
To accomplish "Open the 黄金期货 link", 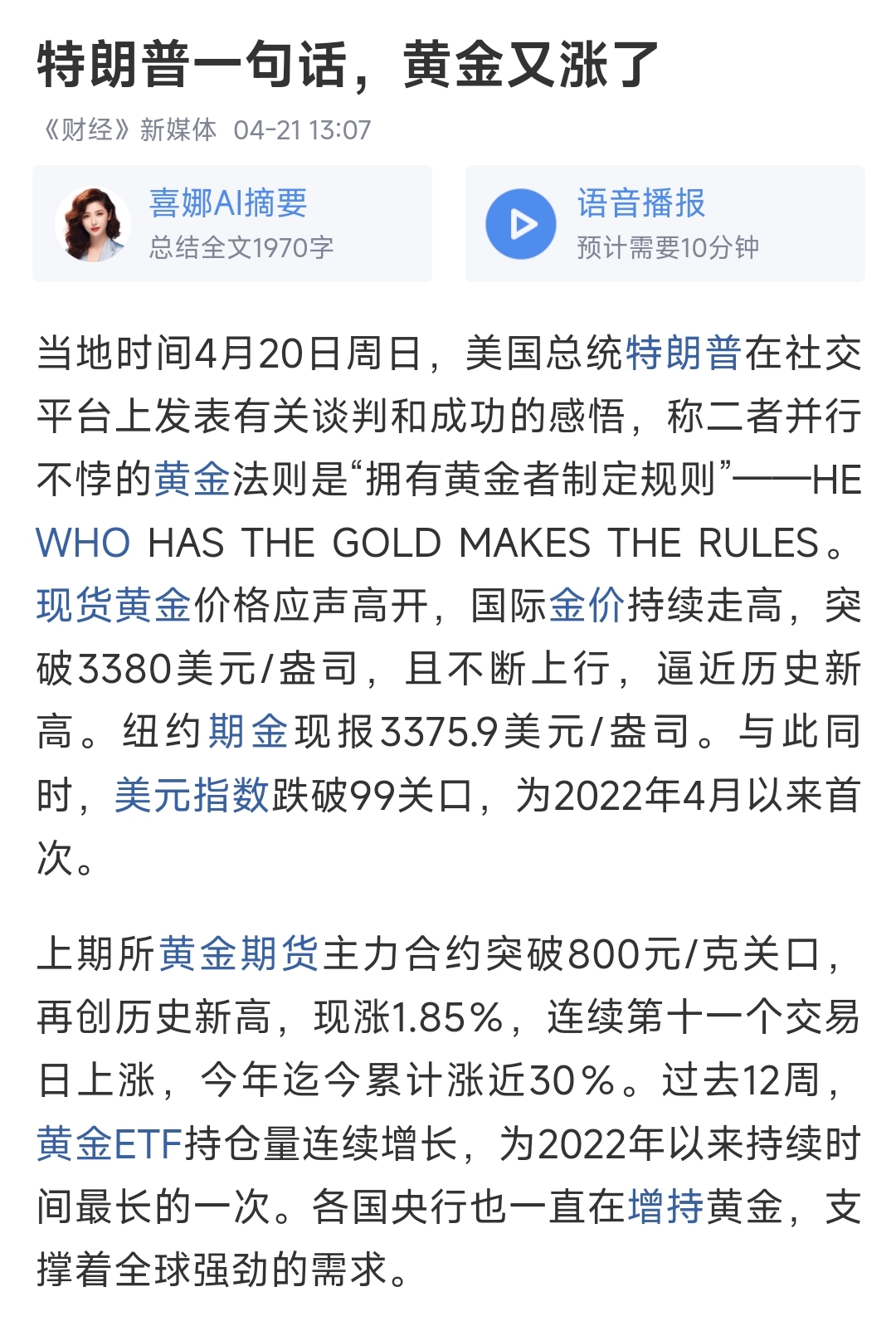I will click(x=239, y=953).
